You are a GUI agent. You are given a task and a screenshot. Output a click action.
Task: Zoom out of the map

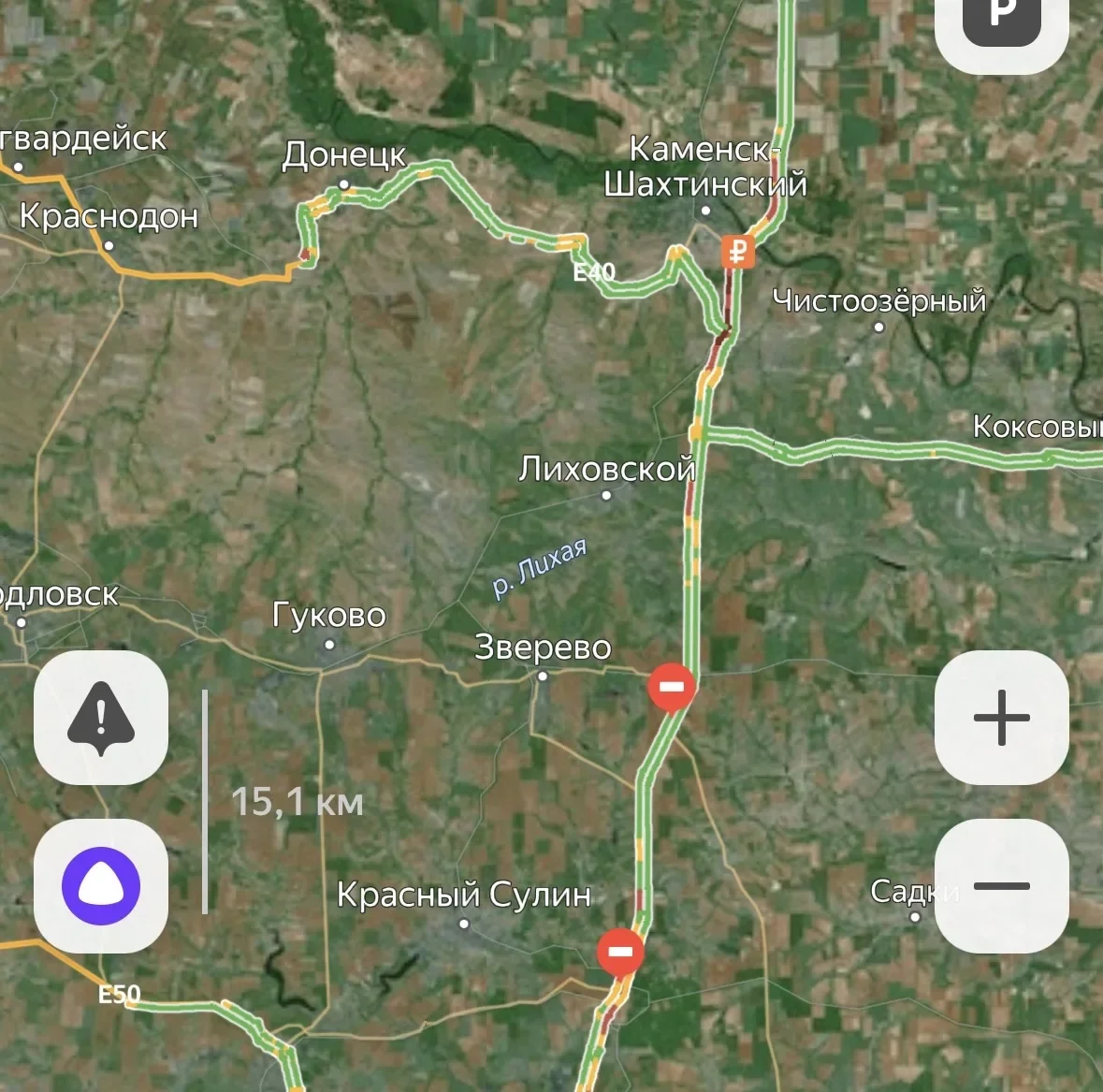1001,886
